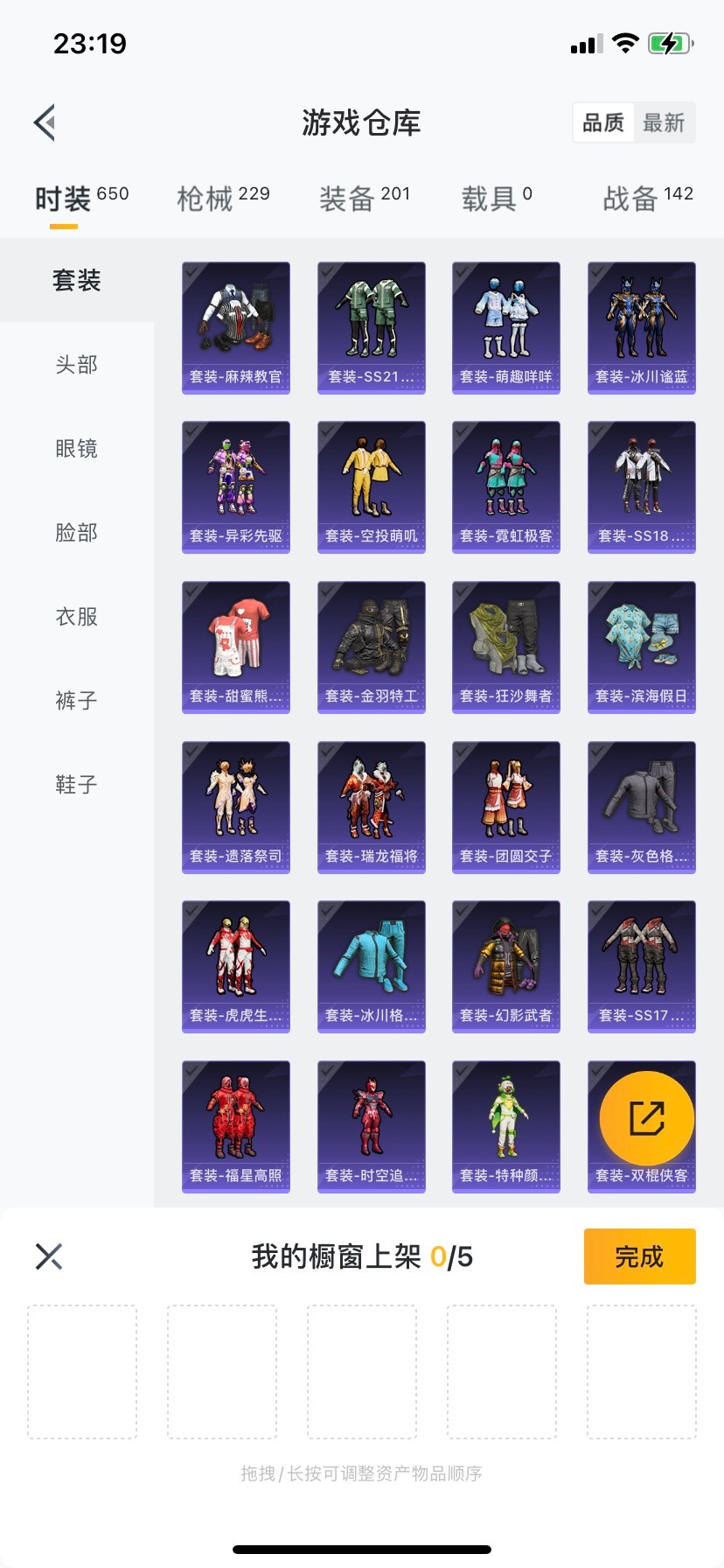Sort items by 最新

point(664,122)
